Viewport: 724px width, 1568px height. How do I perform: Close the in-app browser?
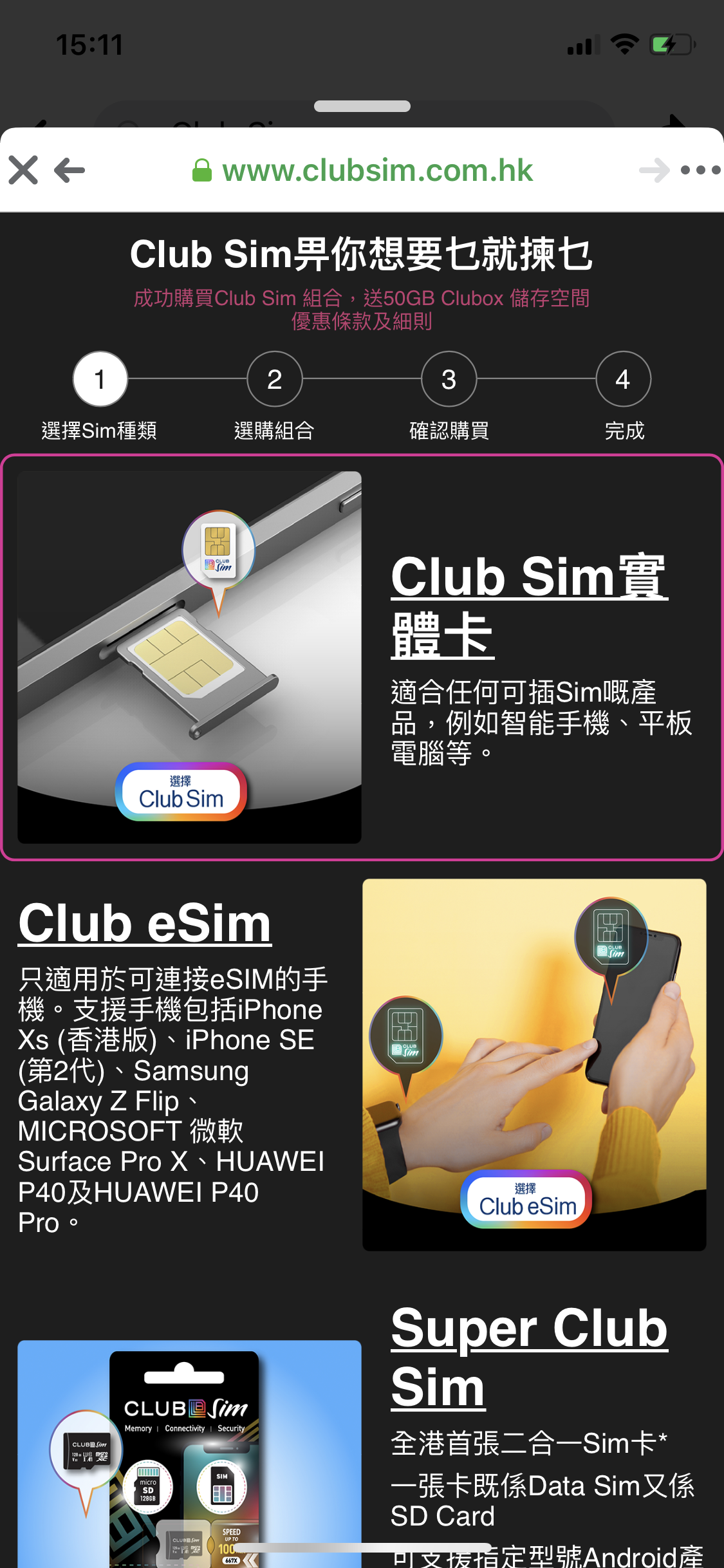point(24,171)
